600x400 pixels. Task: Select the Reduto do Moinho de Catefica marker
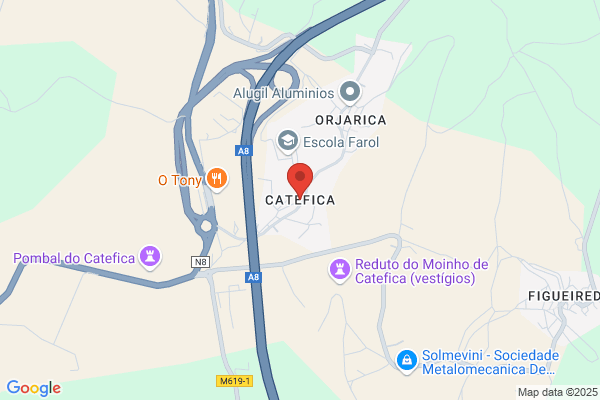(x=340, y=270)
